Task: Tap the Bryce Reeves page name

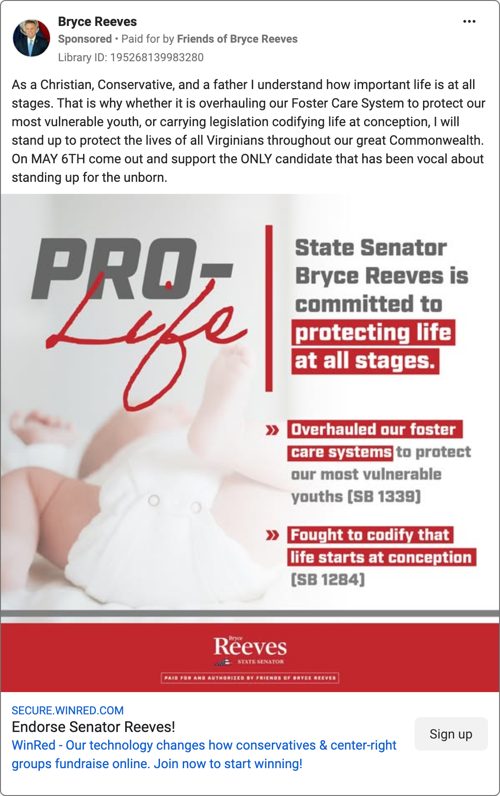Action: pyautogui.click(x=97, y=21)
